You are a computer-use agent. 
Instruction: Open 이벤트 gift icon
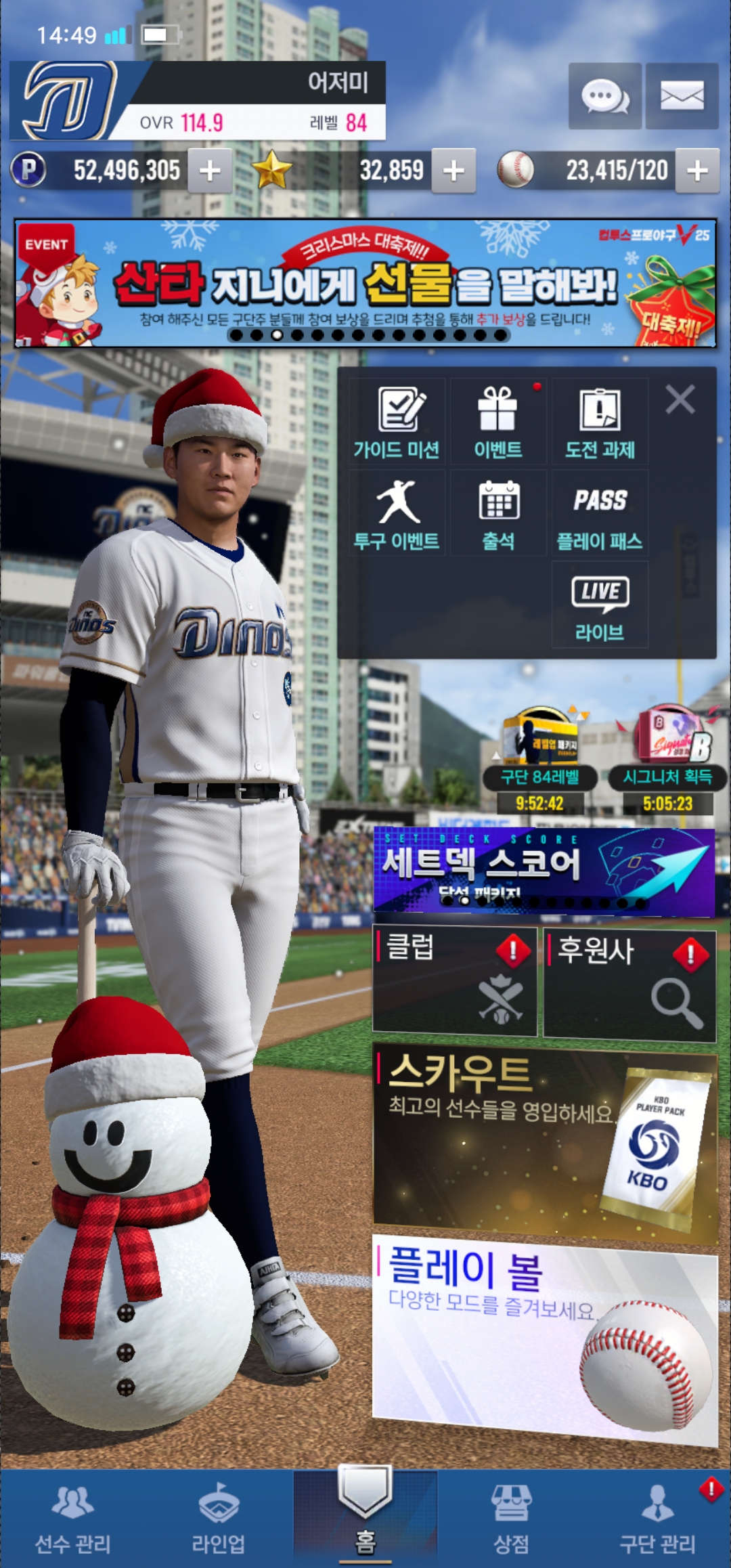pos(498,421)
